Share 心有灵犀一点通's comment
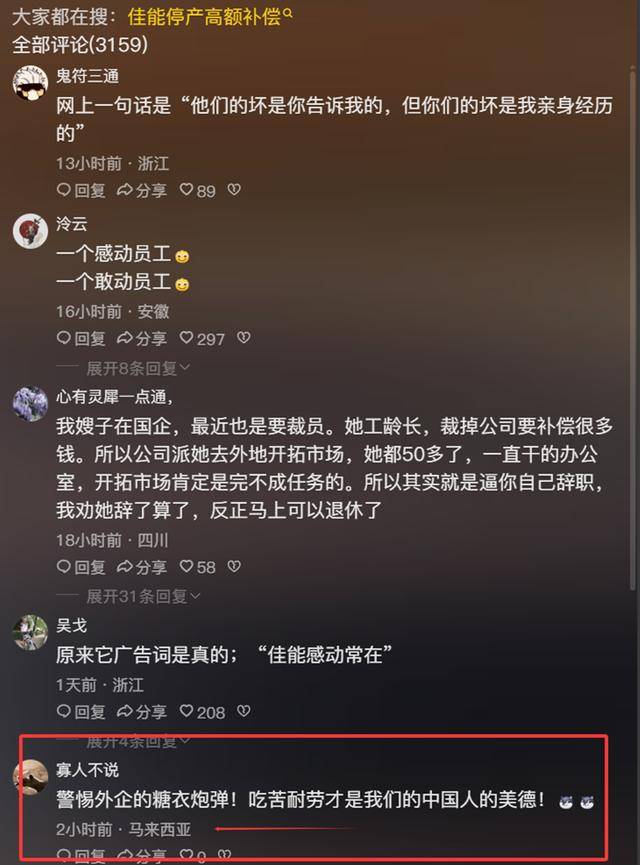The image size is (640, 865). click(142, 567)
